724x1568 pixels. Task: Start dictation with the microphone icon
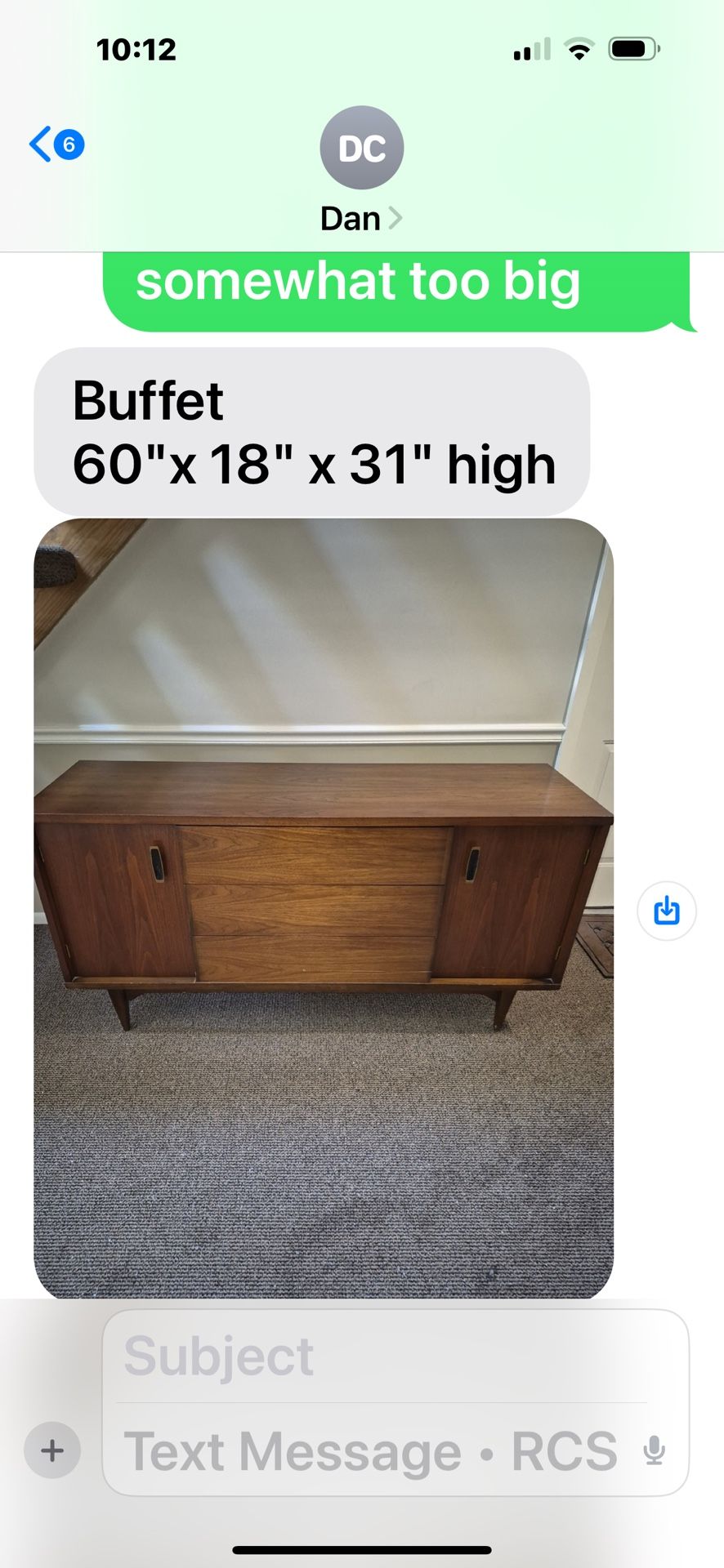click(x=654, y=1451)
